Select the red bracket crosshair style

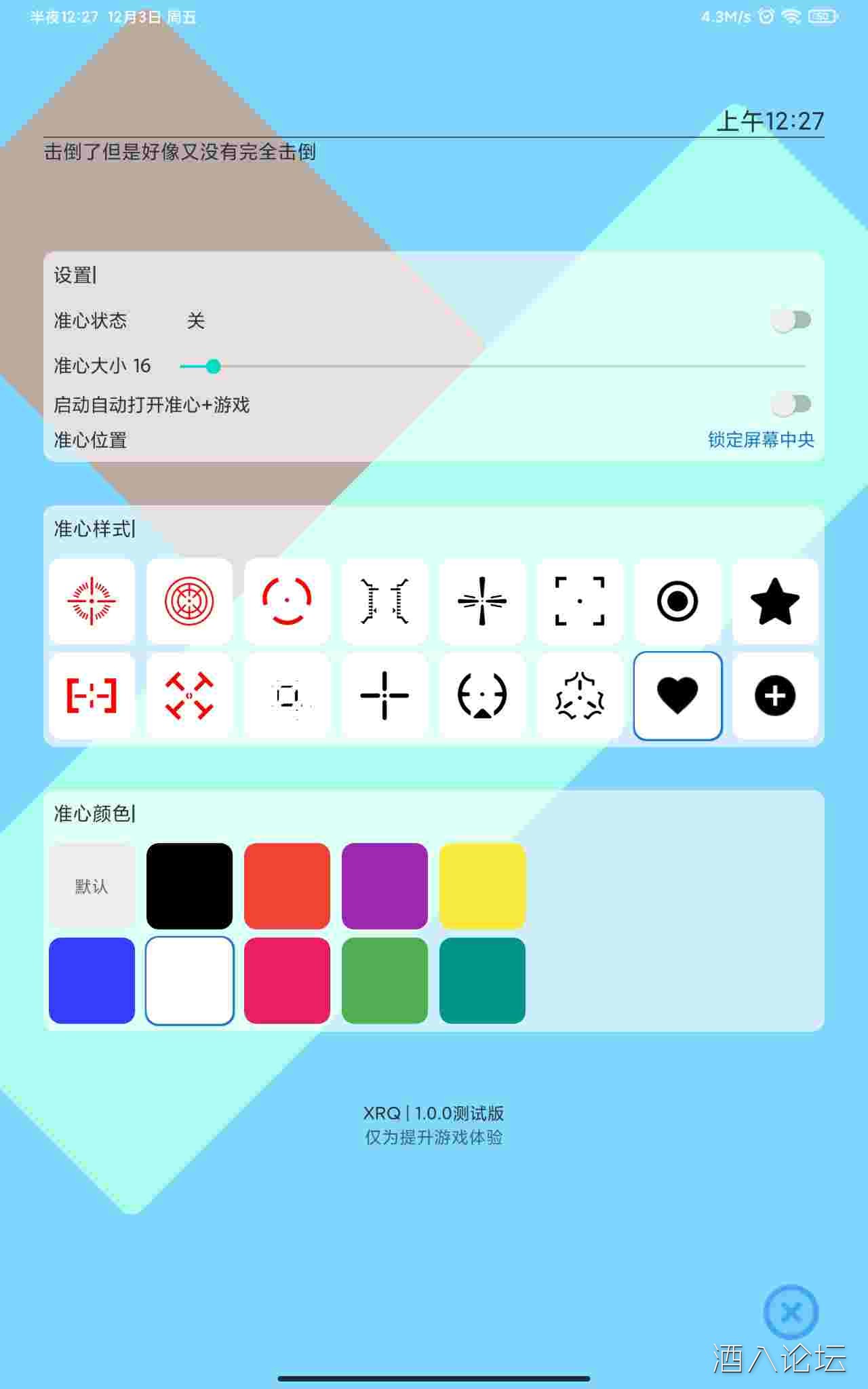click(x=92, y=696)
